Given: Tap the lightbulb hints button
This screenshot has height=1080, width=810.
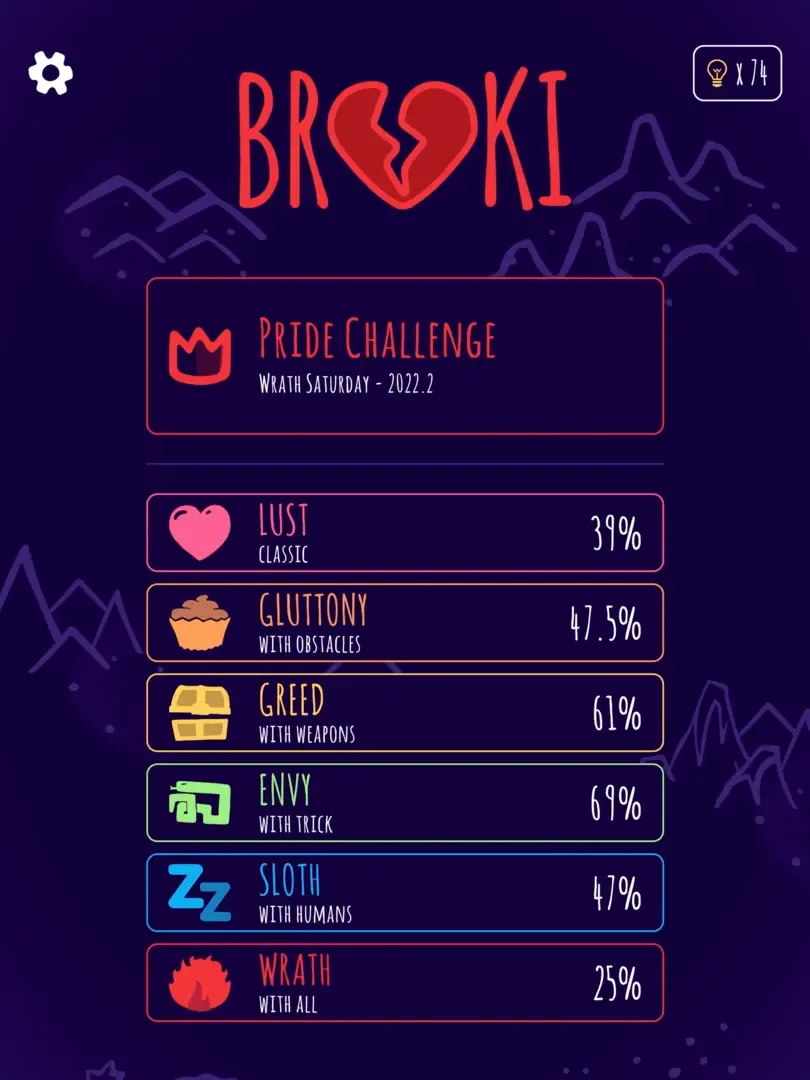Looking at the screenshot, I should click(737, 73).
